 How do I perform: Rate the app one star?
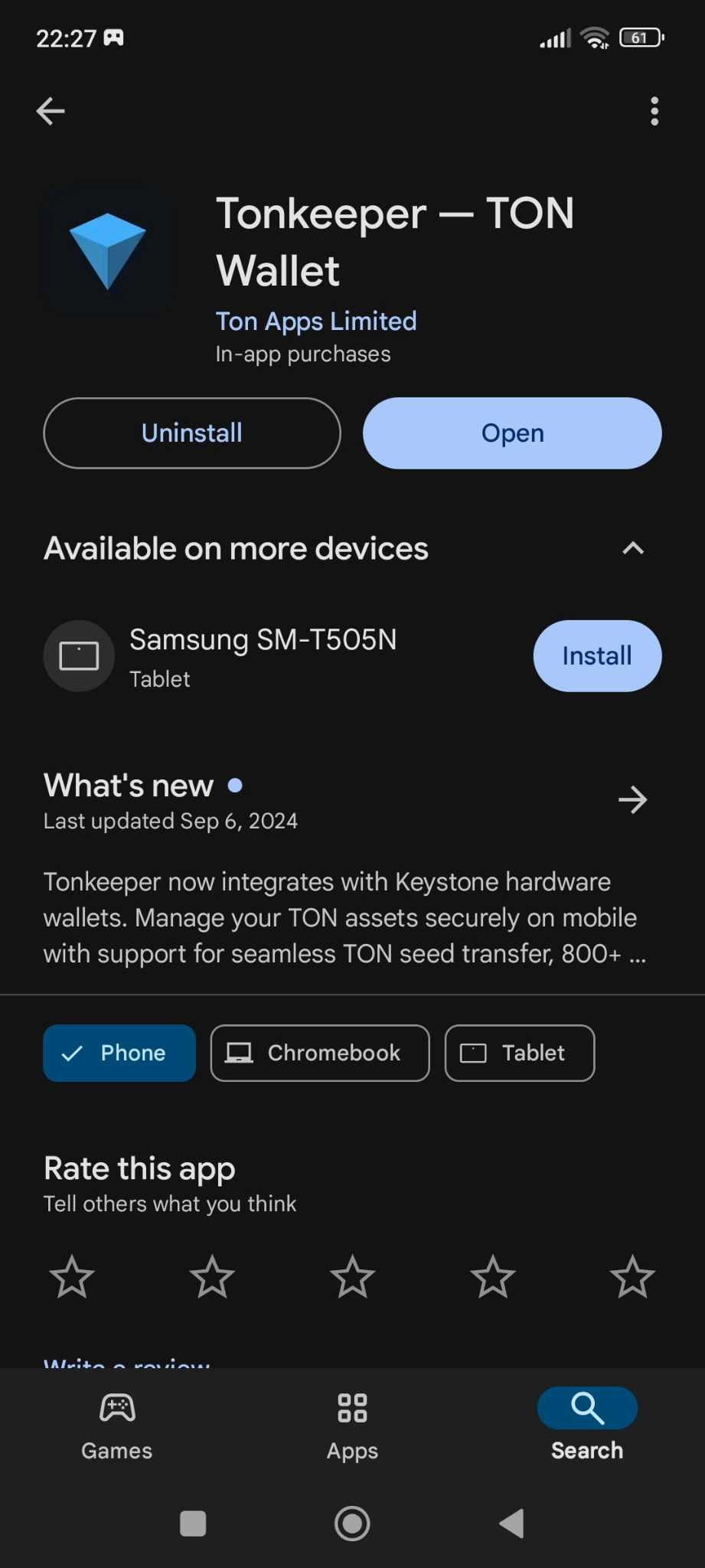pyautogui.click(x=72, y=1276)
